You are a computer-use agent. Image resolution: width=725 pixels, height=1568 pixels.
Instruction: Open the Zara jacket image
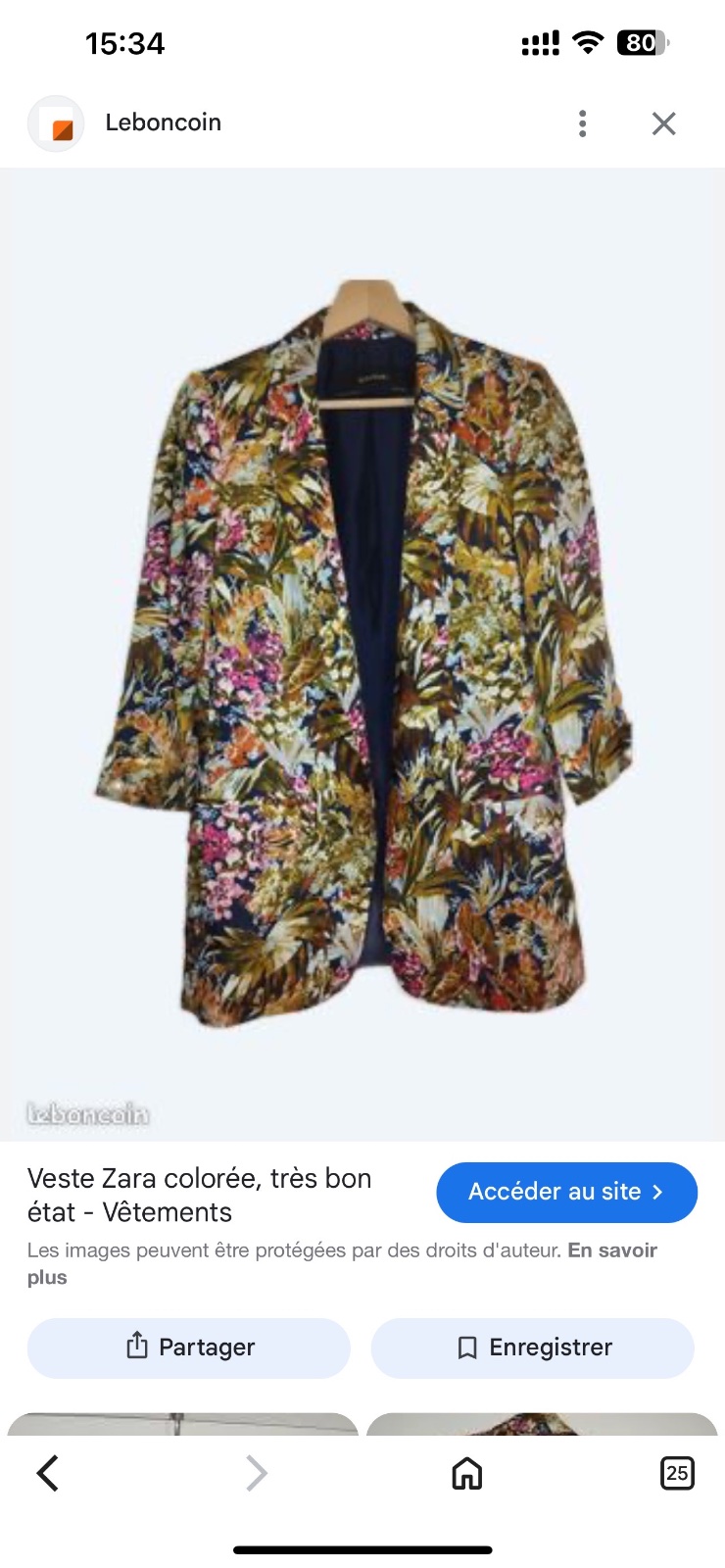tap(363, 654)
